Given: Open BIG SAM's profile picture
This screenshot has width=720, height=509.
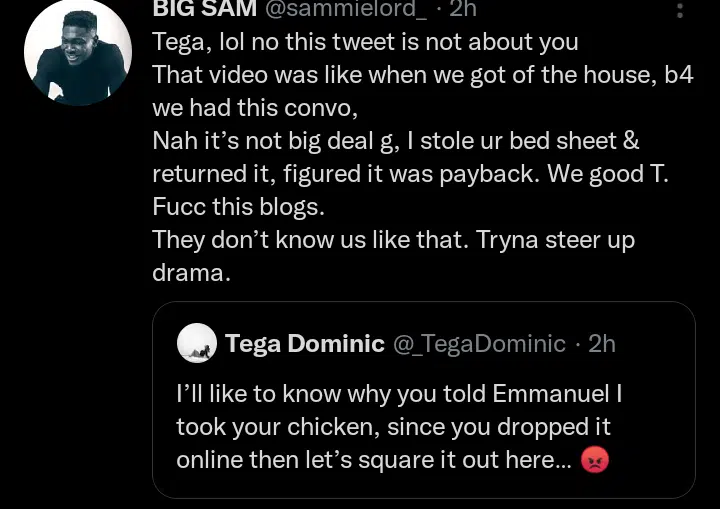Looking at the screenshot, I should click(x=78, y=52).
